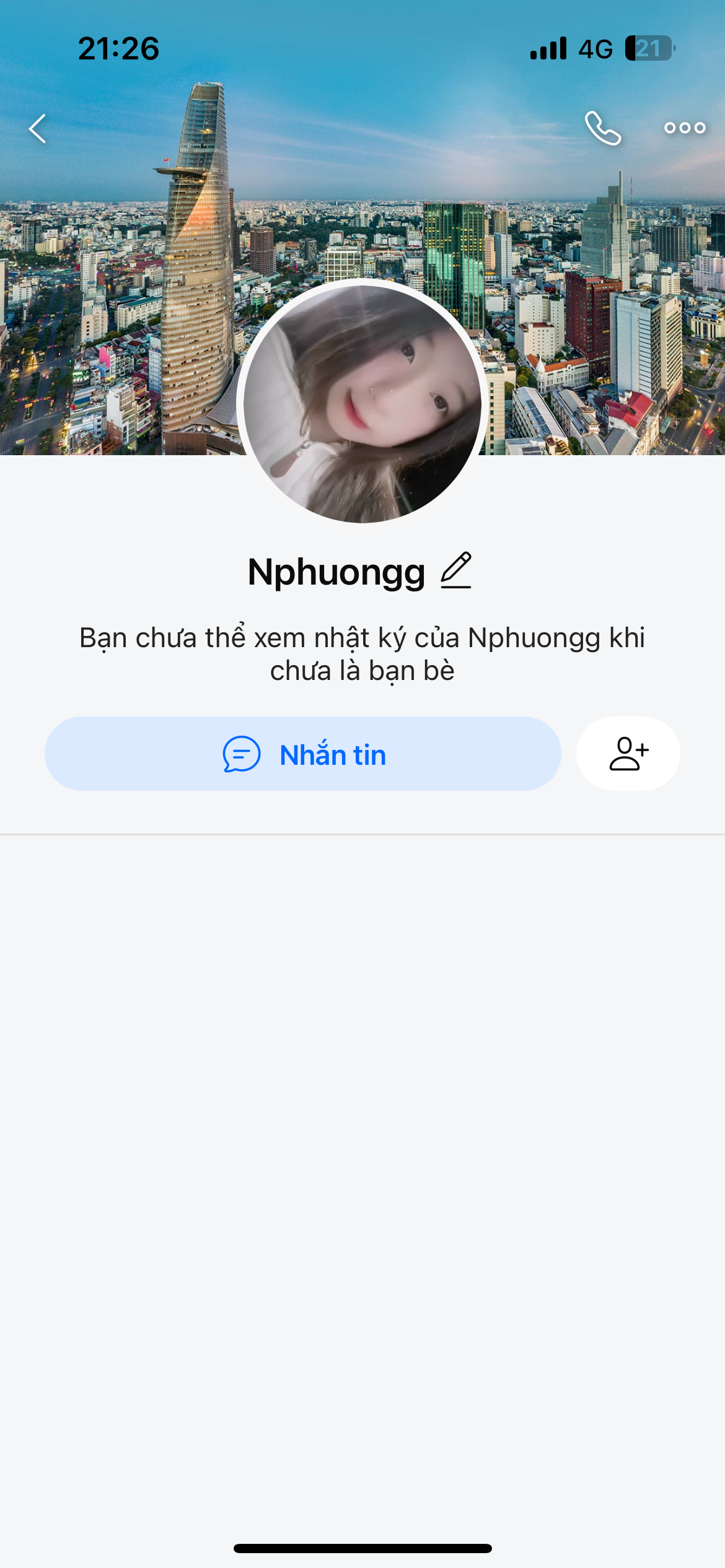The width and height of the screenshot is (725, 1568).
Task: Call Nphuongg with the phone icon
Action: coord(602,128)
